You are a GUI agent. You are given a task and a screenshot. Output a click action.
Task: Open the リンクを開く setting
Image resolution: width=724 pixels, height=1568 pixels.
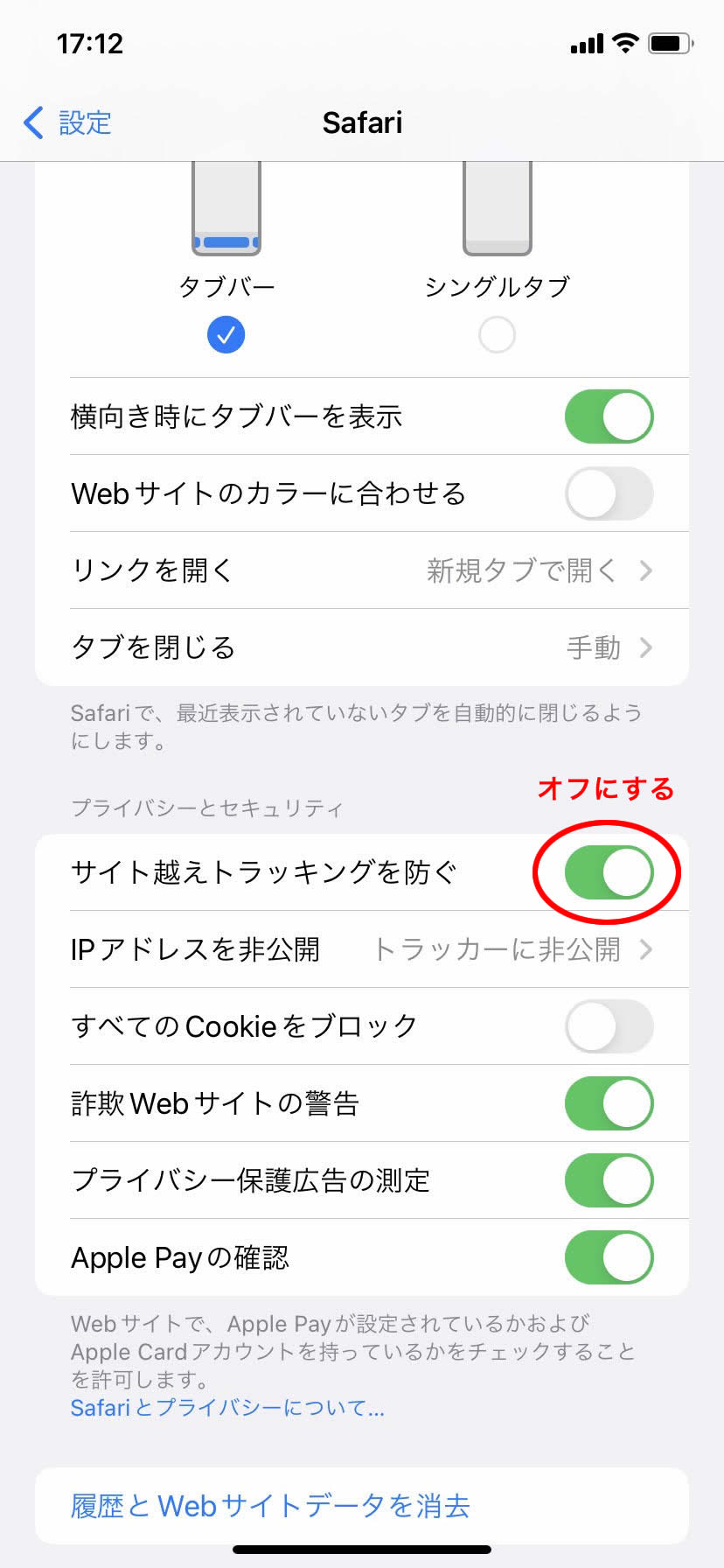coord(362,570)
